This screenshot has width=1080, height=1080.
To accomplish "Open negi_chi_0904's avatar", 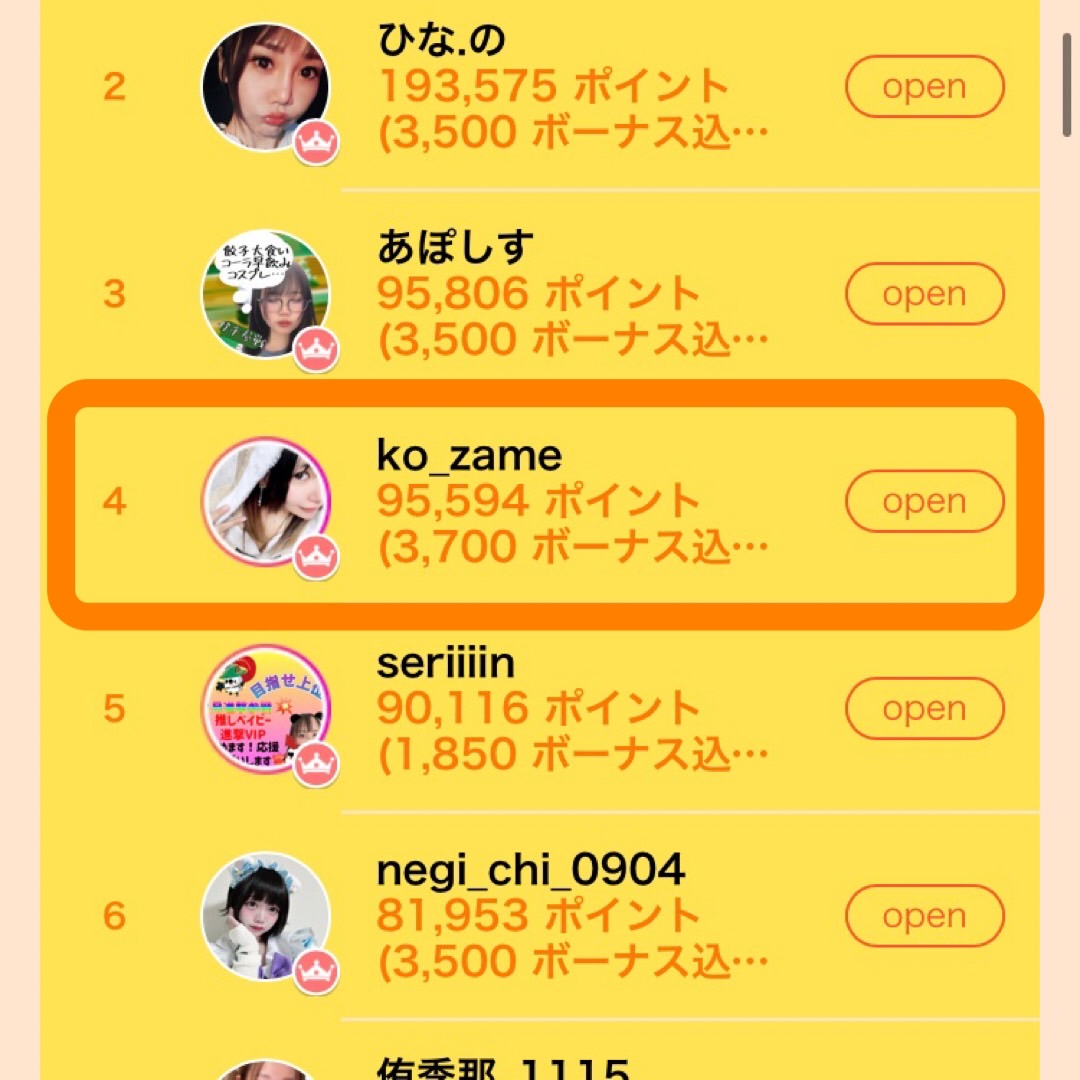I will [x=266, y=917].
